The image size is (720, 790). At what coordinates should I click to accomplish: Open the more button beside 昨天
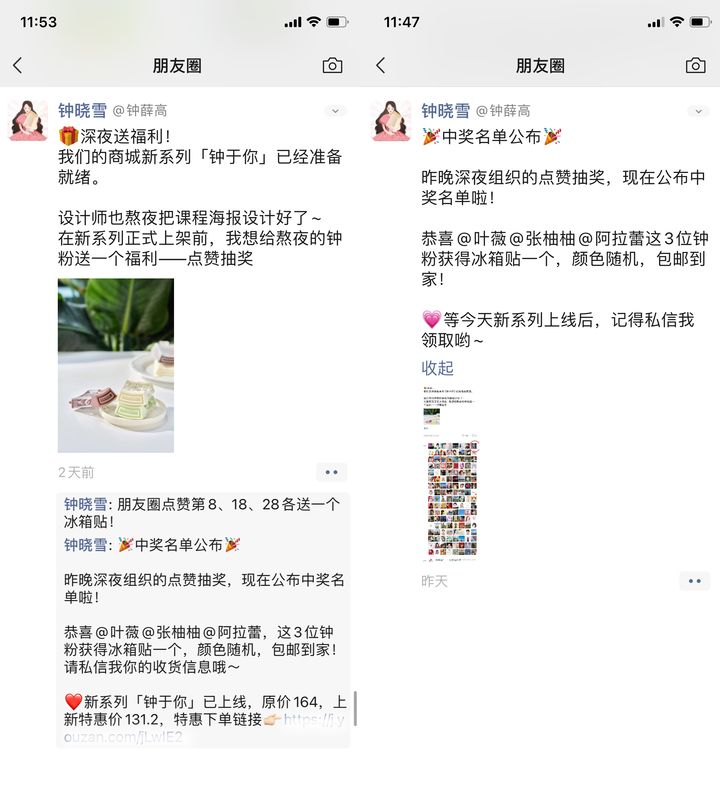pyautogui.click(x=694, y=581)
